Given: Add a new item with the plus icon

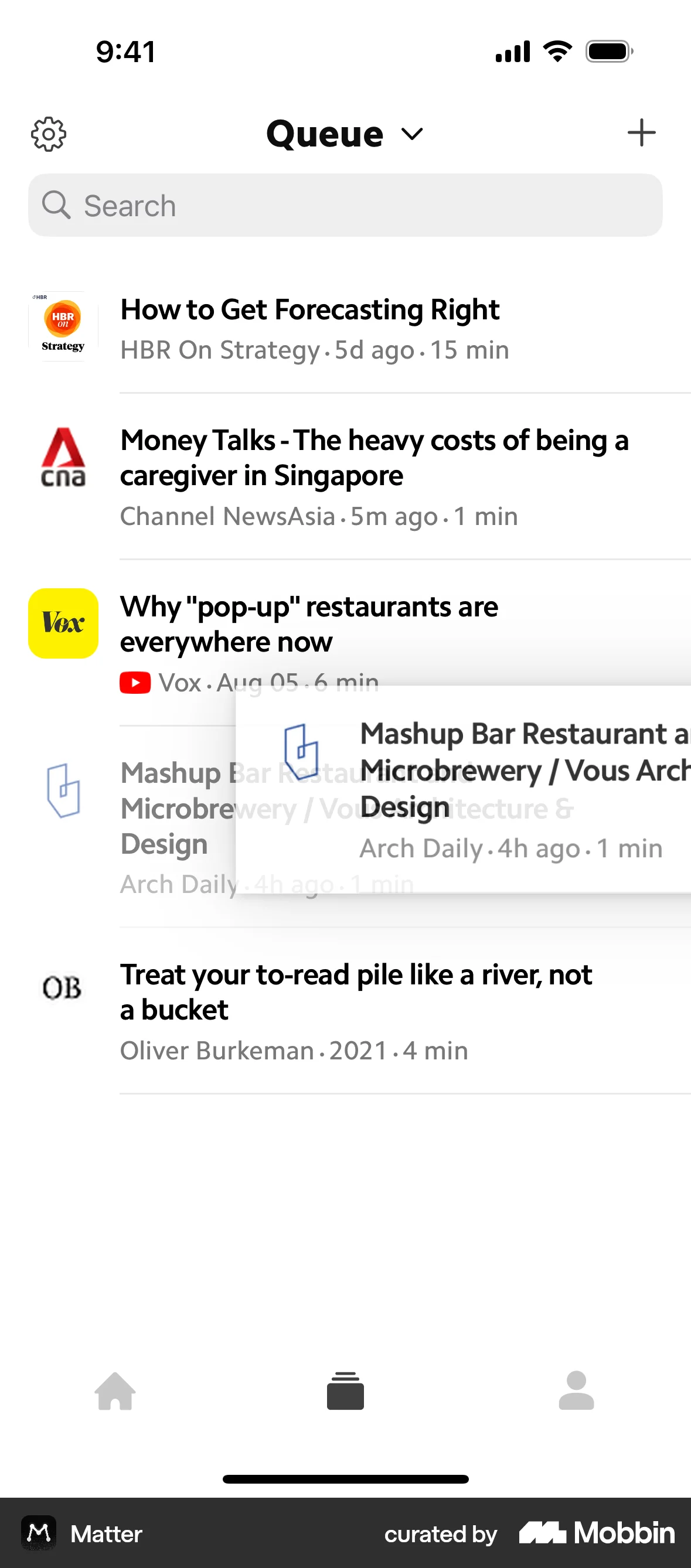Looking at the screenshot, I should click(641, 132).
